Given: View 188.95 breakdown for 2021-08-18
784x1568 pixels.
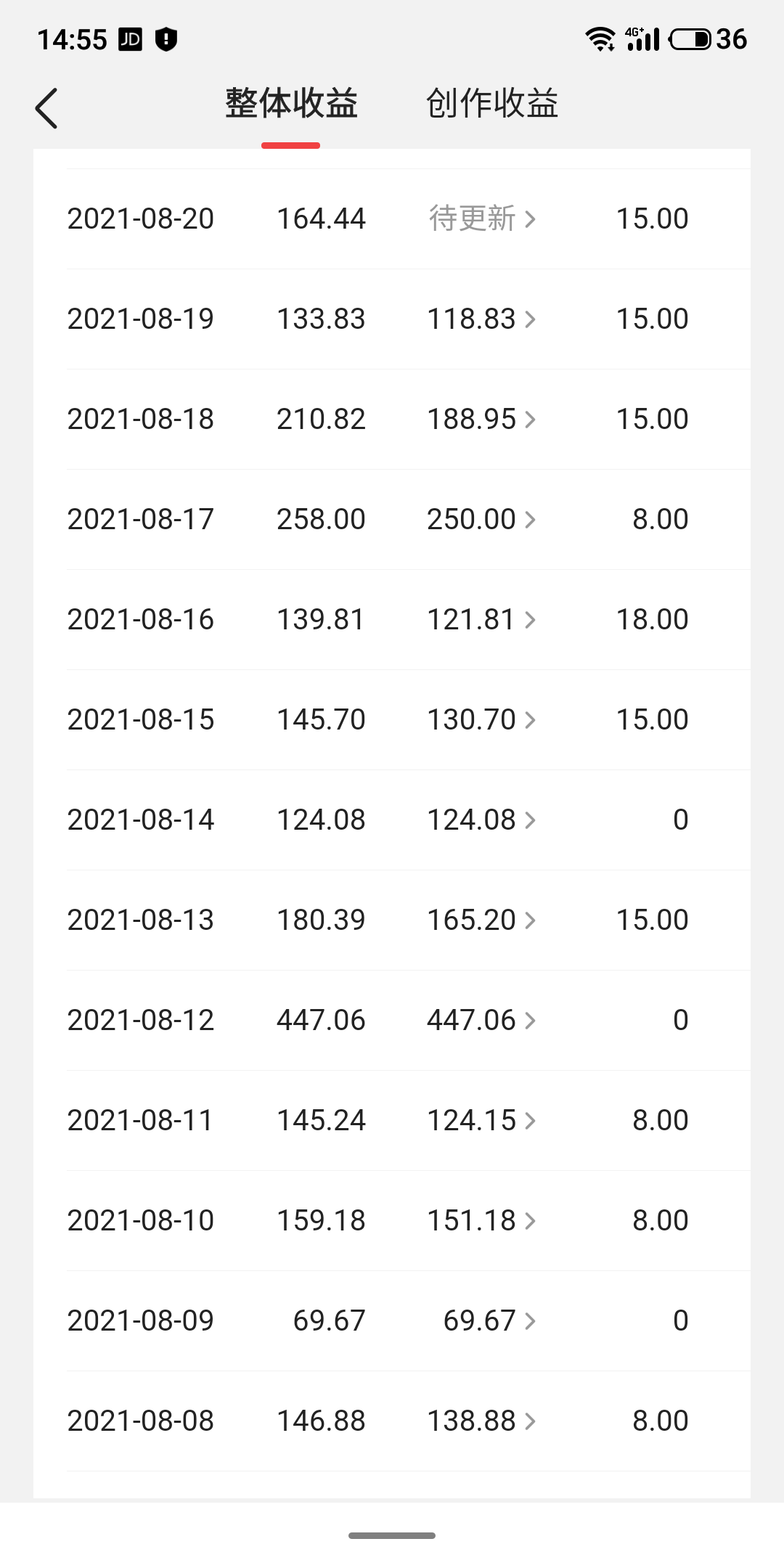Looking at the screenshot, I should (x=481, y=419).
